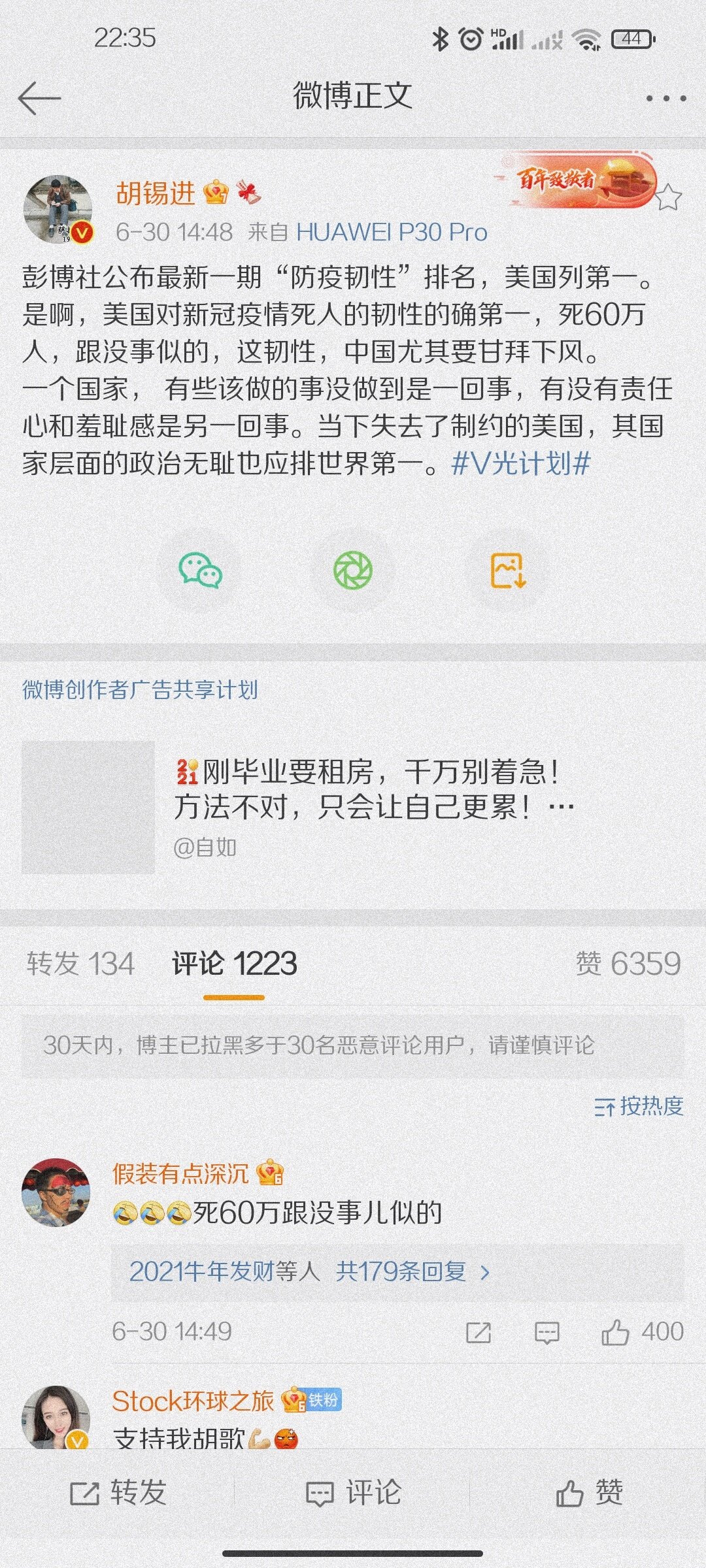This screenshot has width=706, height=1568.
Task: Open the three-dot overflow menu
Action: point(665,99)
